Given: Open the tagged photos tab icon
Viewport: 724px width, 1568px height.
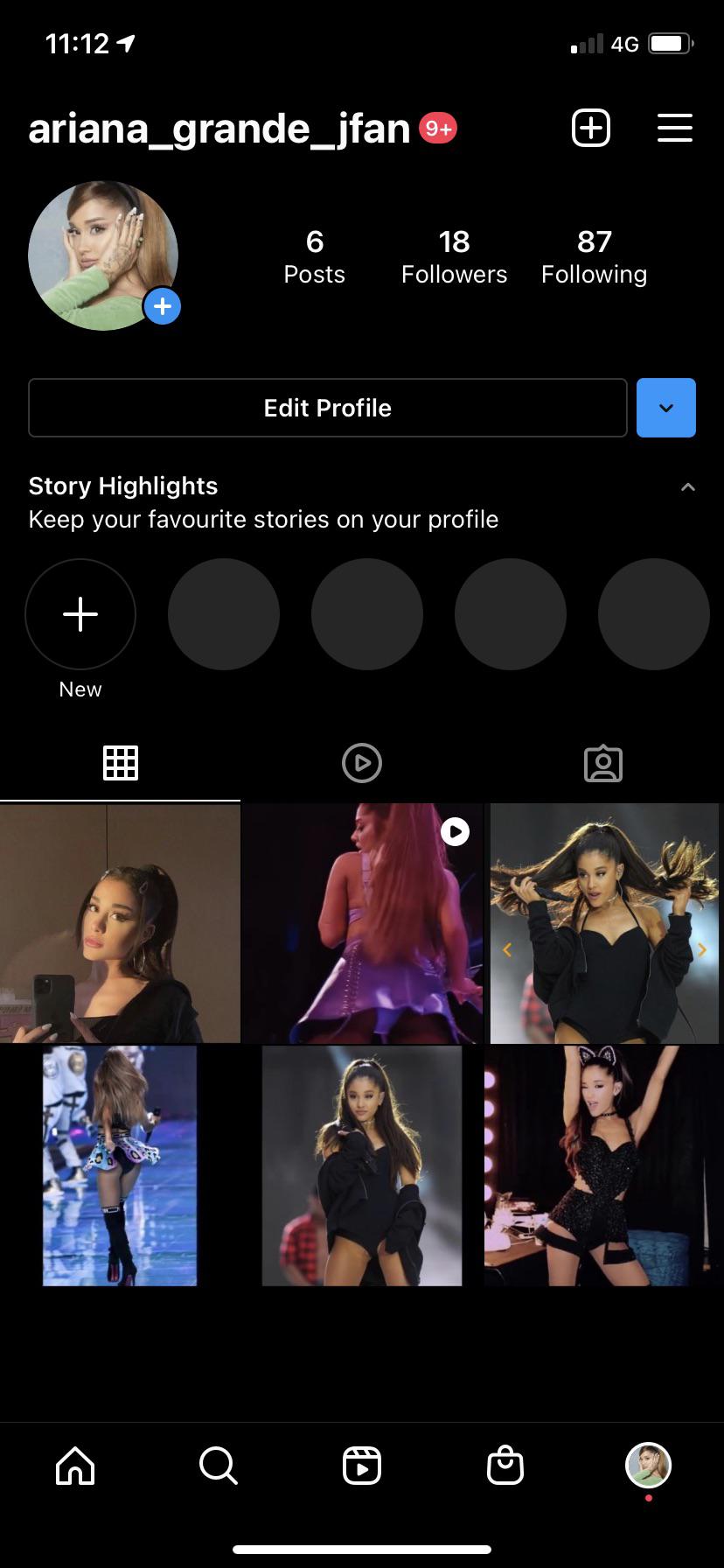Looking at the screenshot, I should (602, 763).
